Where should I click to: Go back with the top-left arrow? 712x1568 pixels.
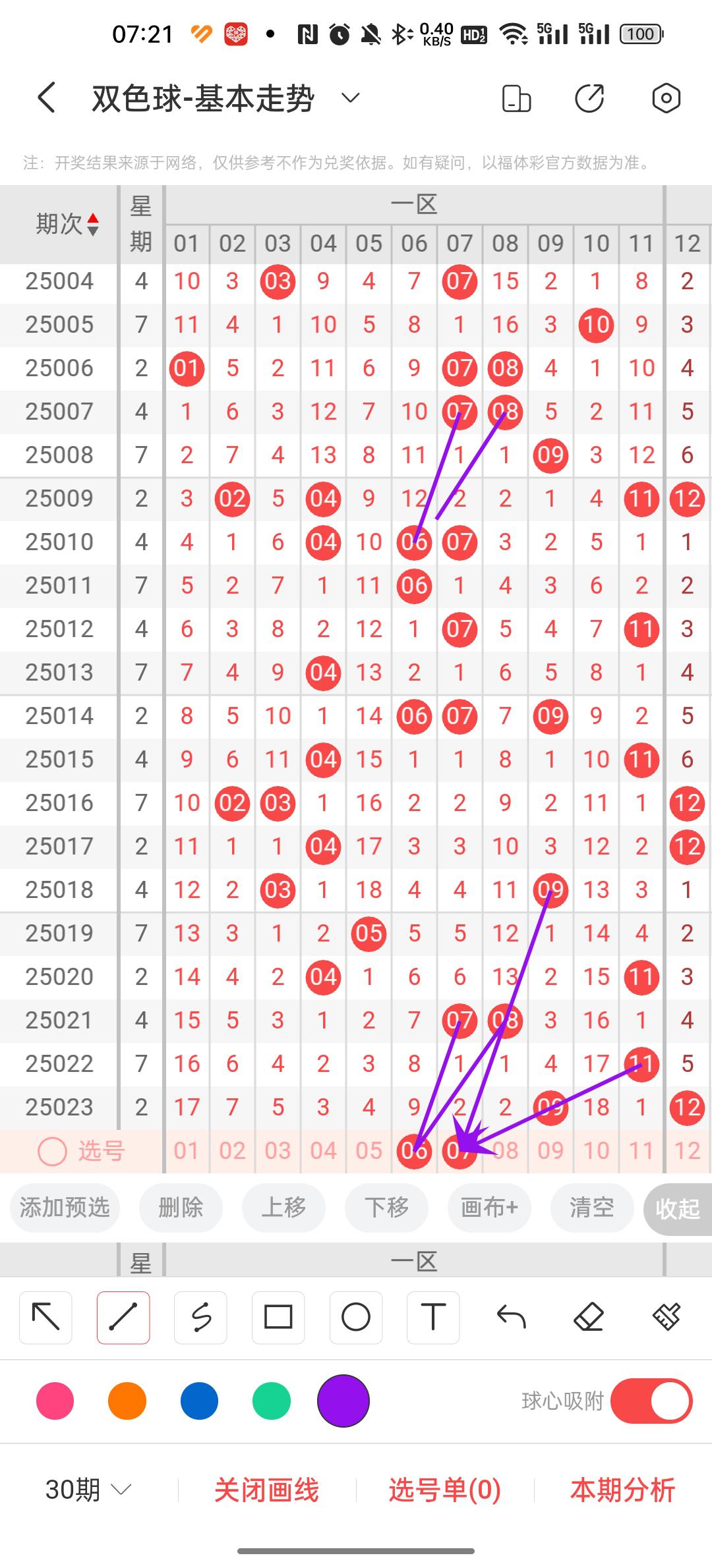(x=46, y=99)
